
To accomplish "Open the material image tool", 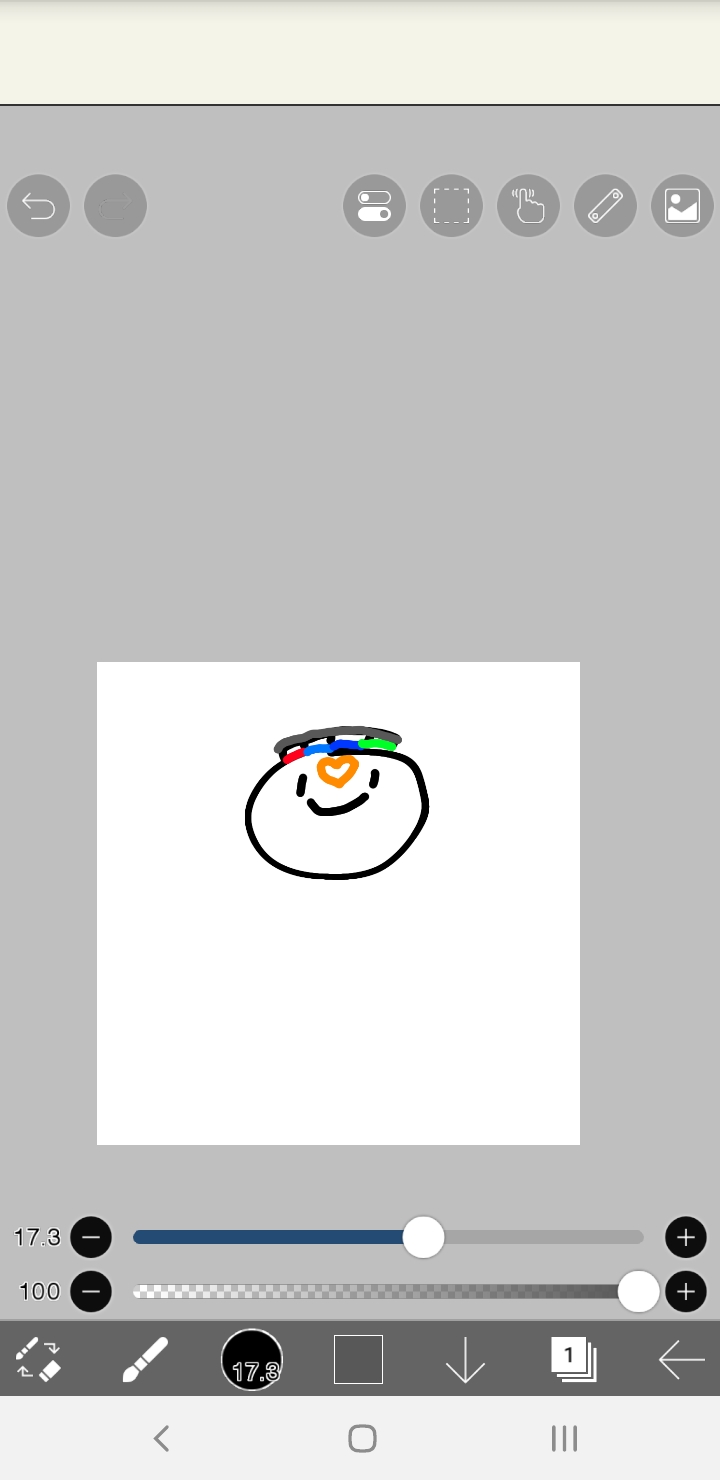I will (682, 206).
